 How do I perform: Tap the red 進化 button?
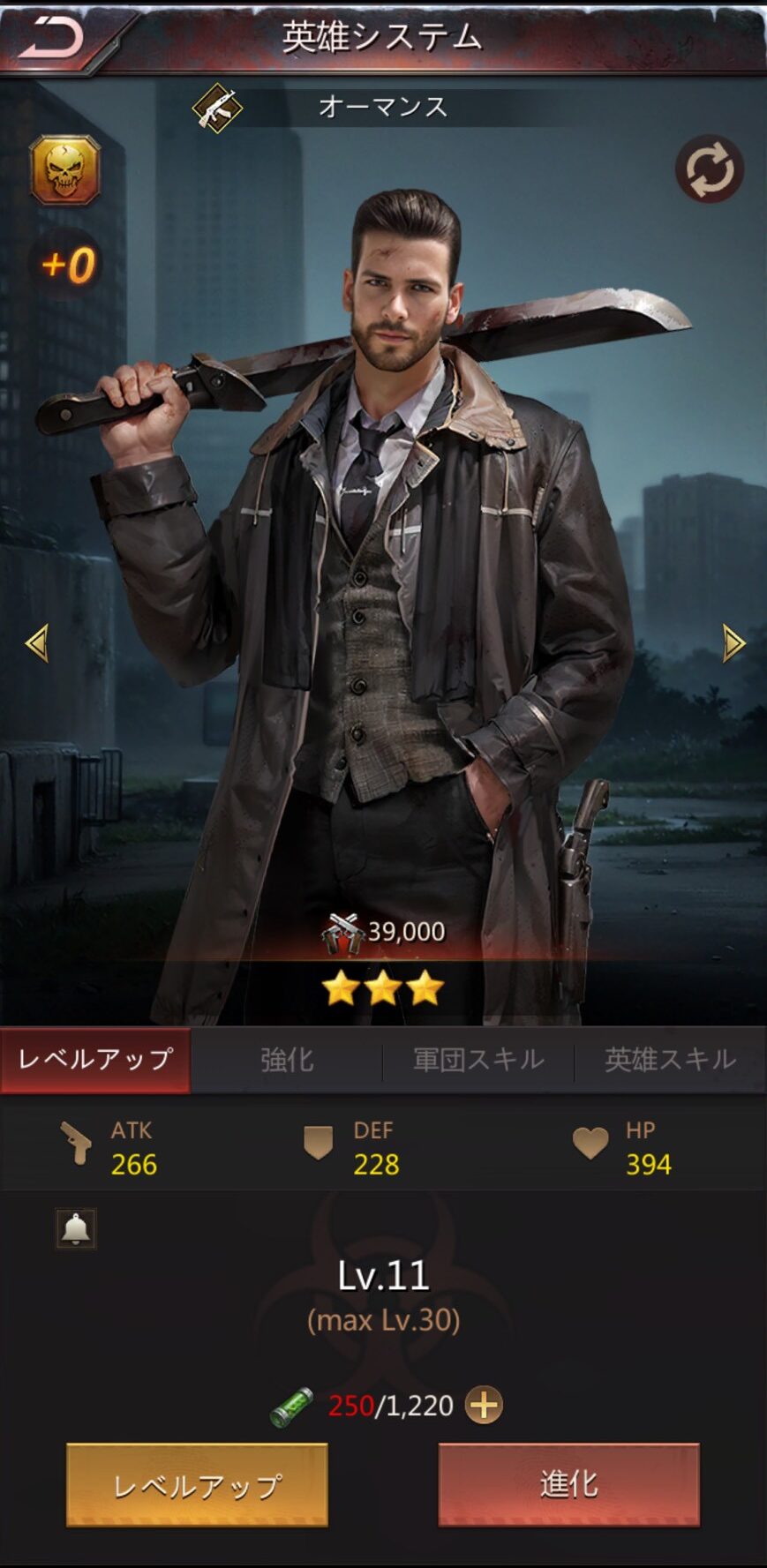pos(568,1485)
